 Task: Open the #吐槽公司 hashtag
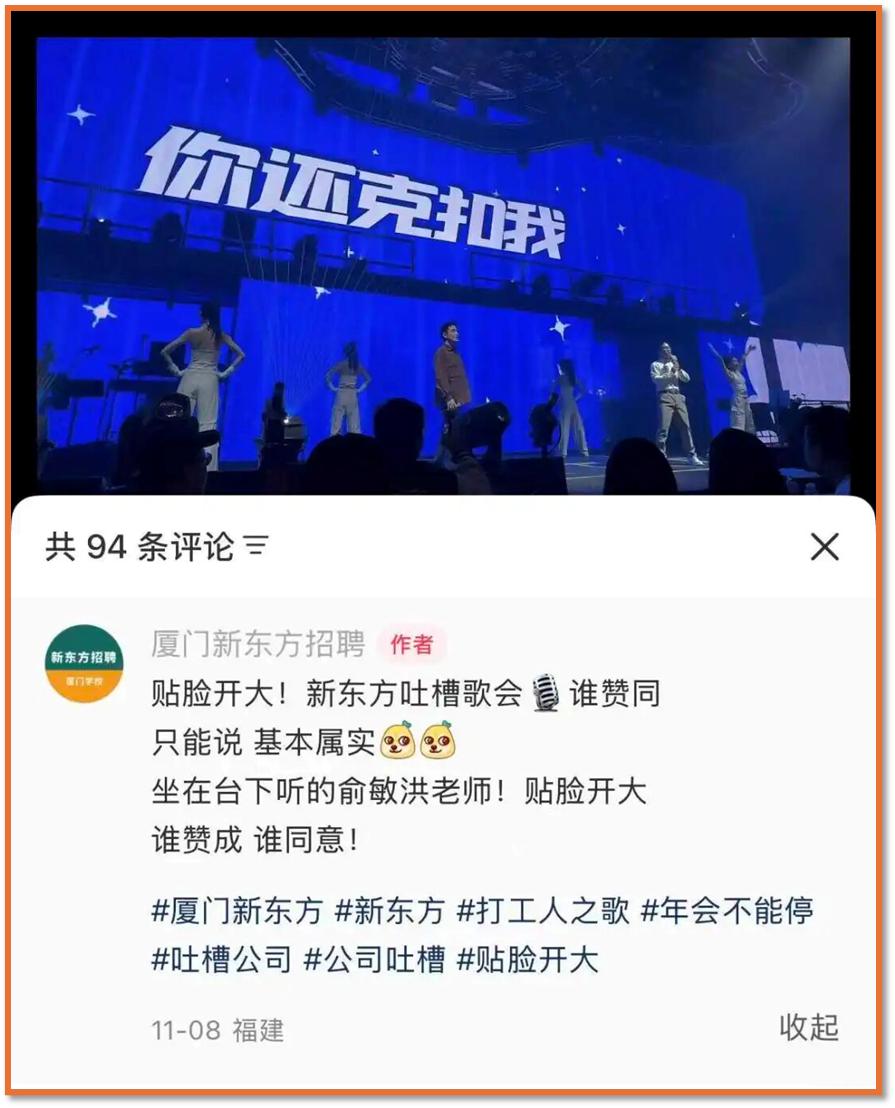222,960
